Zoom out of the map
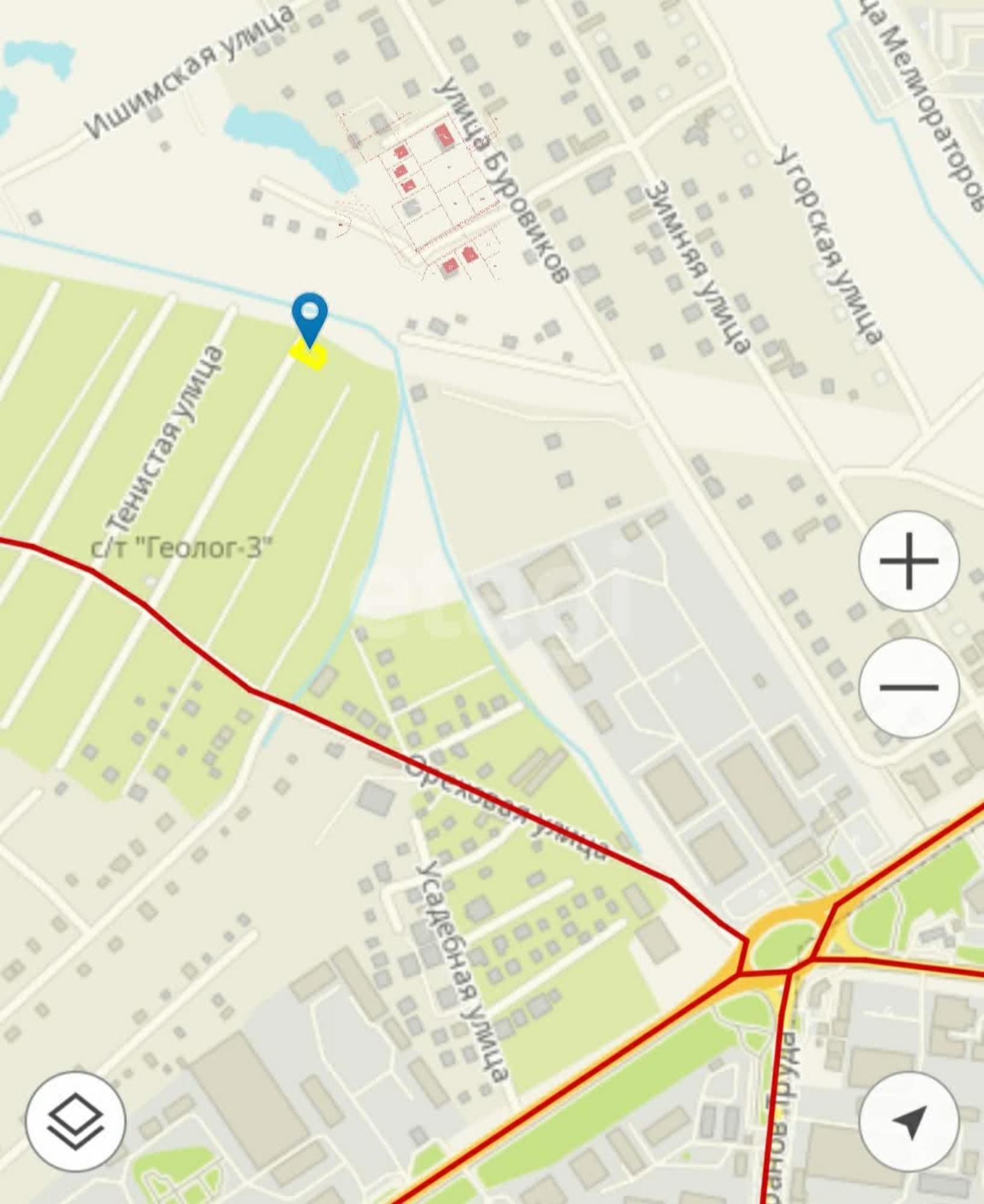 tap(908, 687)
